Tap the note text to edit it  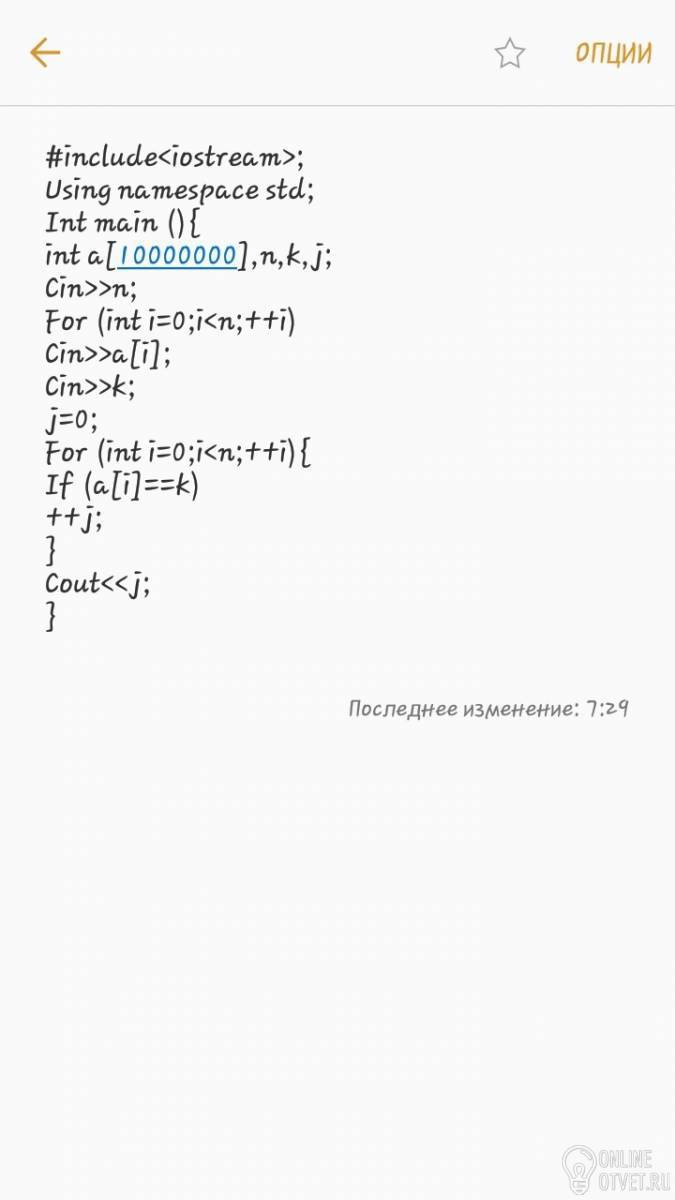188,387
